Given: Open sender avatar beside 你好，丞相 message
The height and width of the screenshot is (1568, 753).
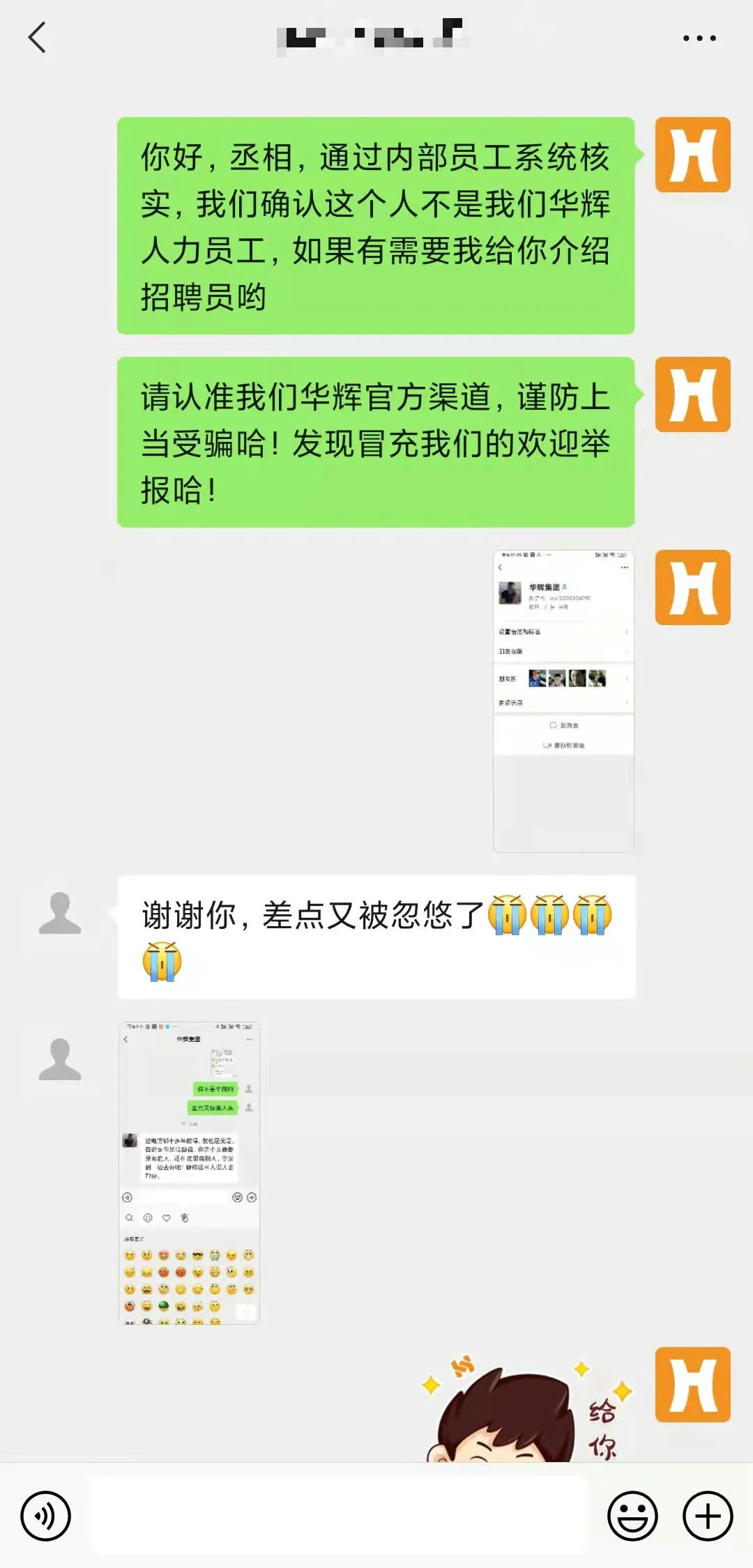Looking at the screenshot, I should tap(692, 155).
